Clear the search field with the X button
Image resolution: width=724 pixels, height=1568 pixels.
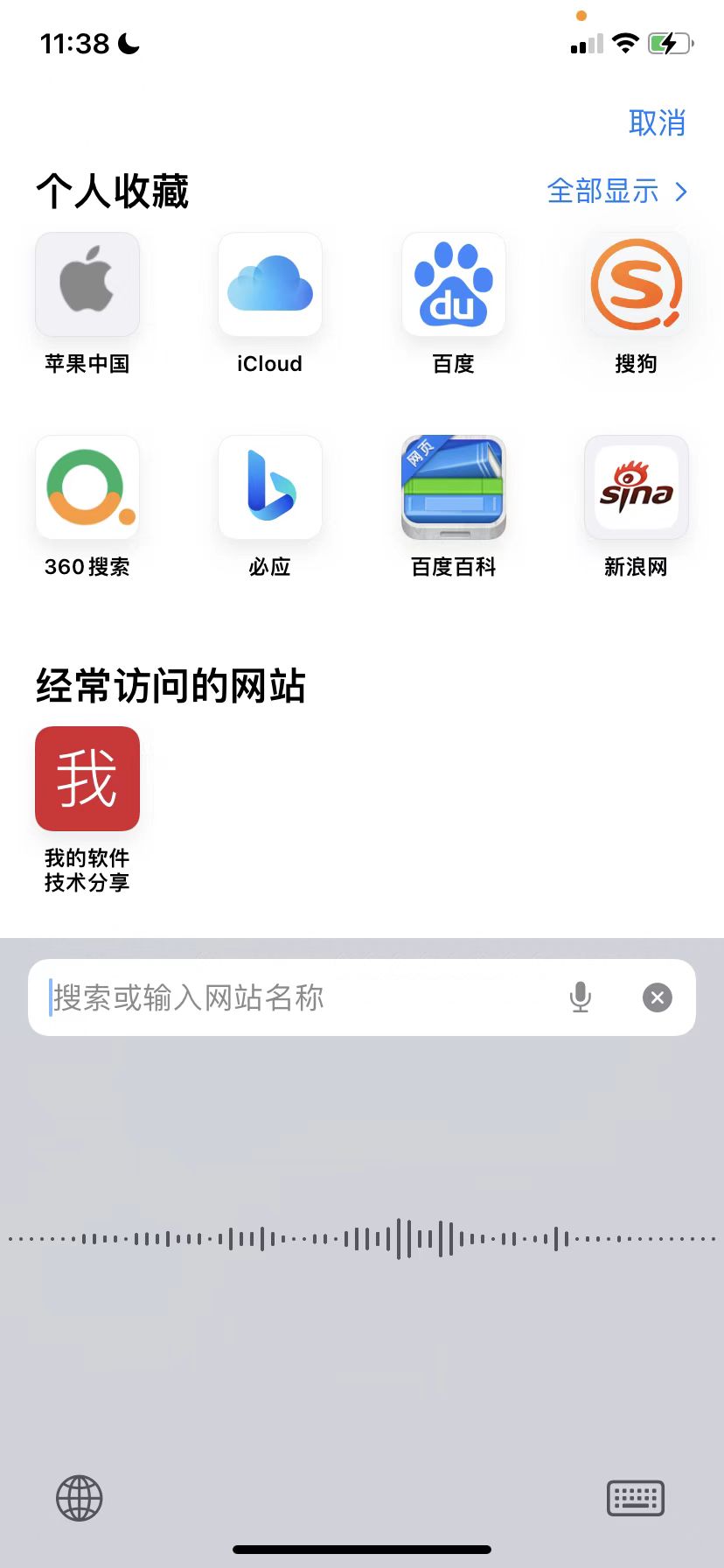point(658,997)
